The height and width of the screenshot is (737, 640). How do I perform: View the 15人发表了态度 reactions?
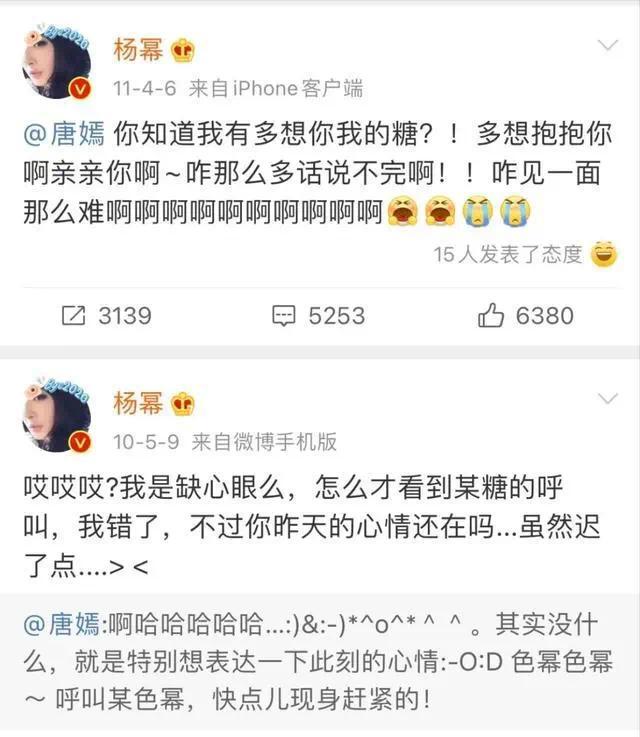coord(508,255)
